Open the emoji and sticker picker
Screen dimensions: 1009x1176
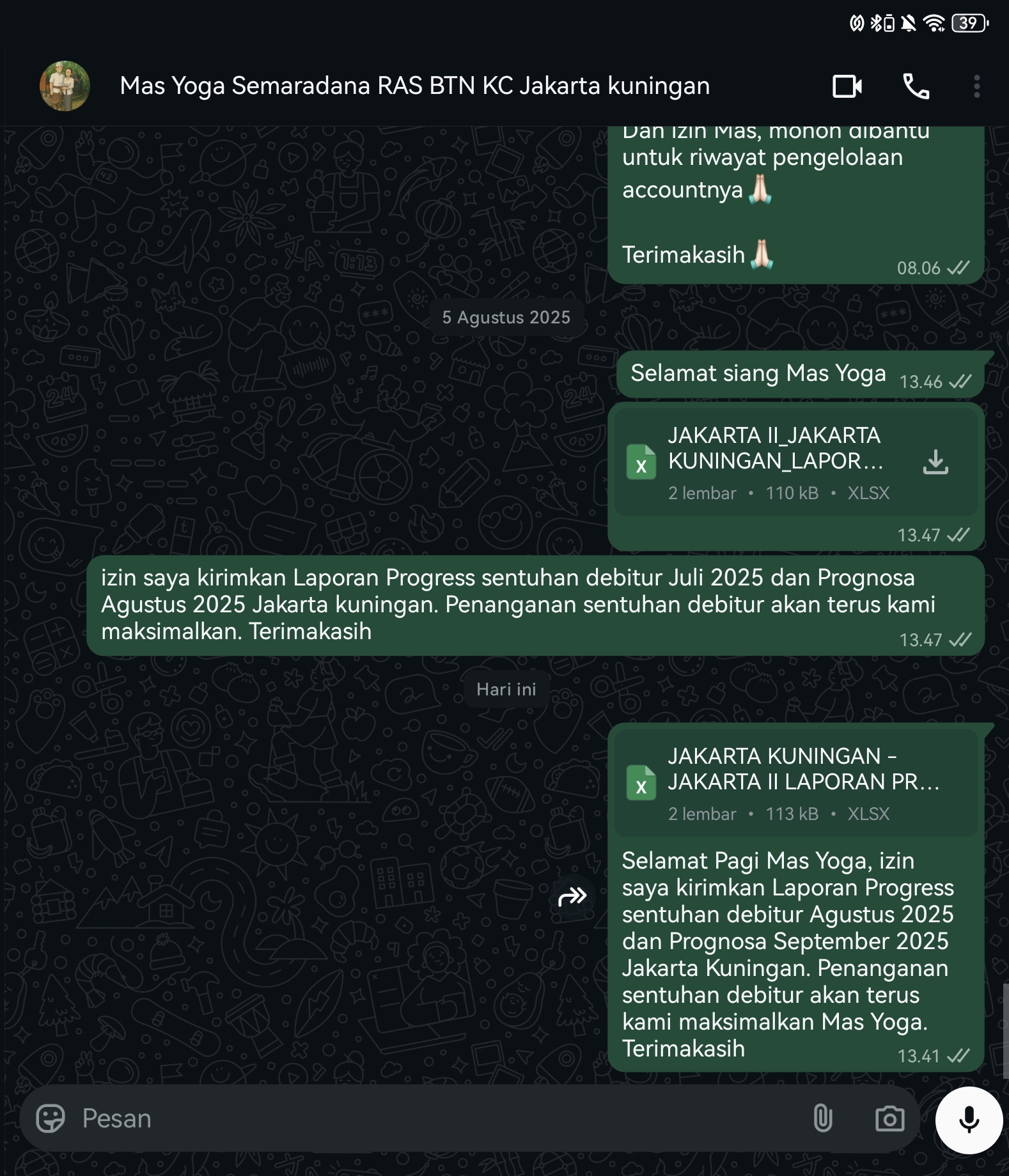[x=51, y=1119]
